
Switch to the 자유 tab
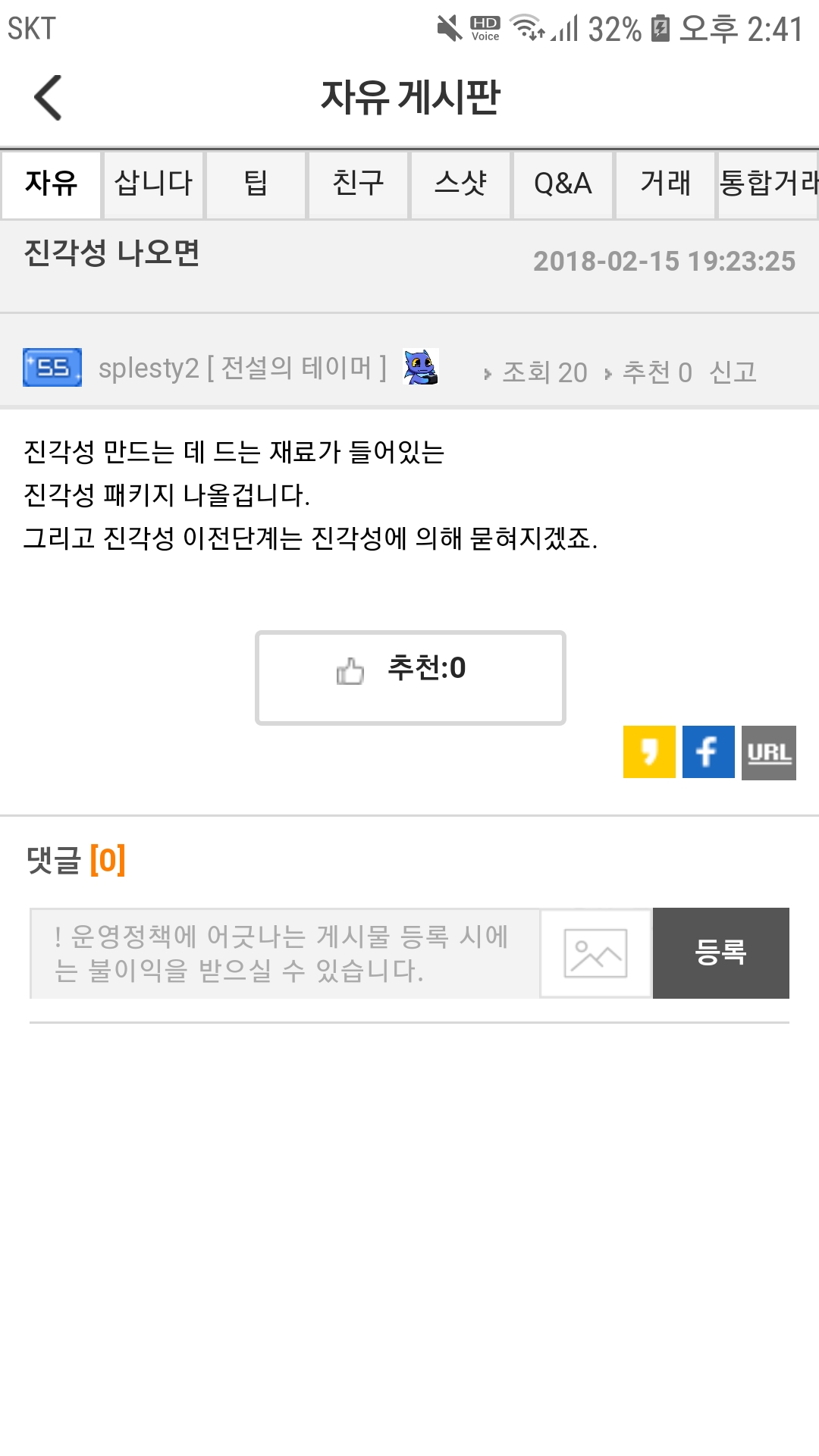(52, 184)
